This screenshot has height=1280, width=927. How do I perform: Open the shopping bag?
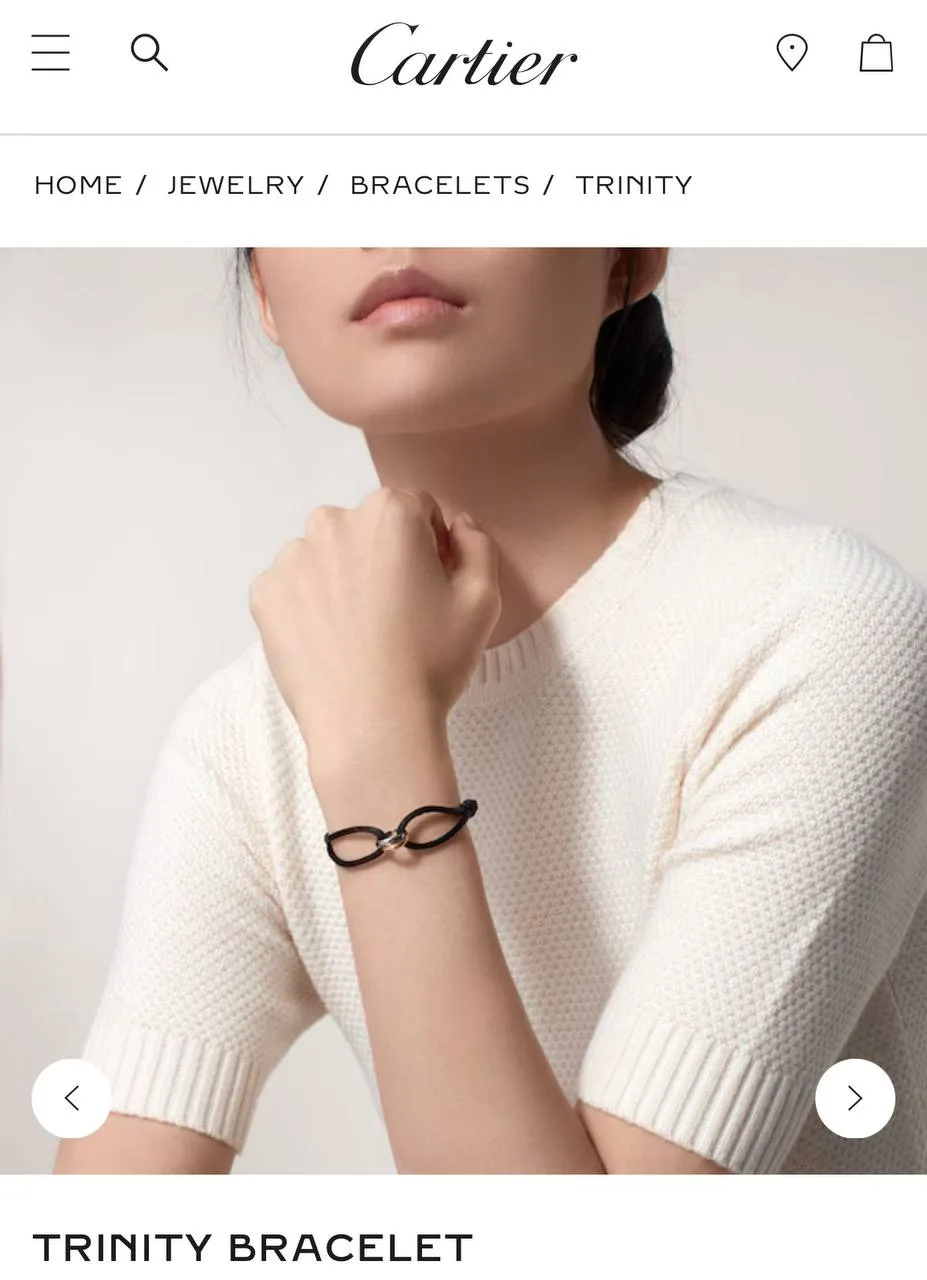[876, 53]
